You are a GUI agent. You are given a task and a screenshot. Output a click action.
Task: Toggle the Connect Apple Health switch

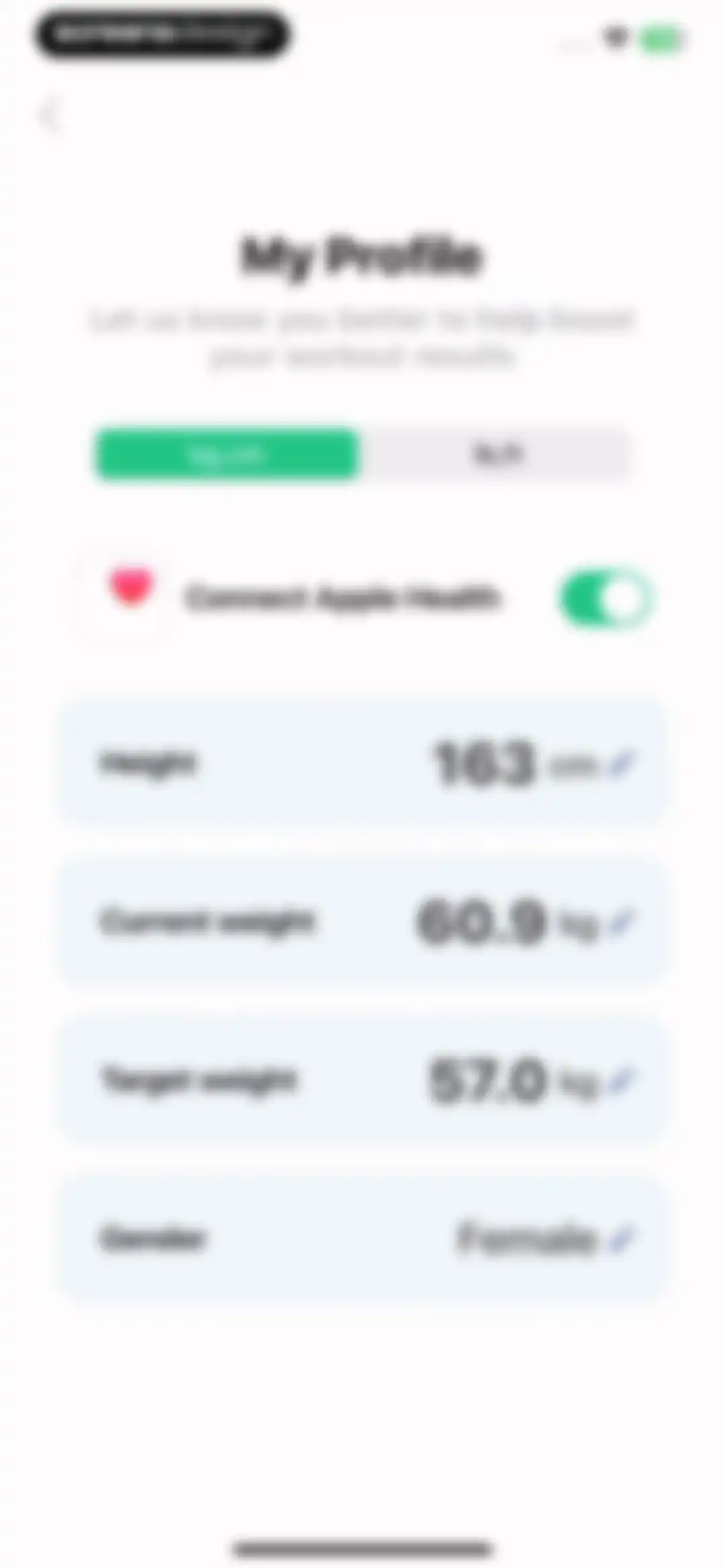point(606,598)
